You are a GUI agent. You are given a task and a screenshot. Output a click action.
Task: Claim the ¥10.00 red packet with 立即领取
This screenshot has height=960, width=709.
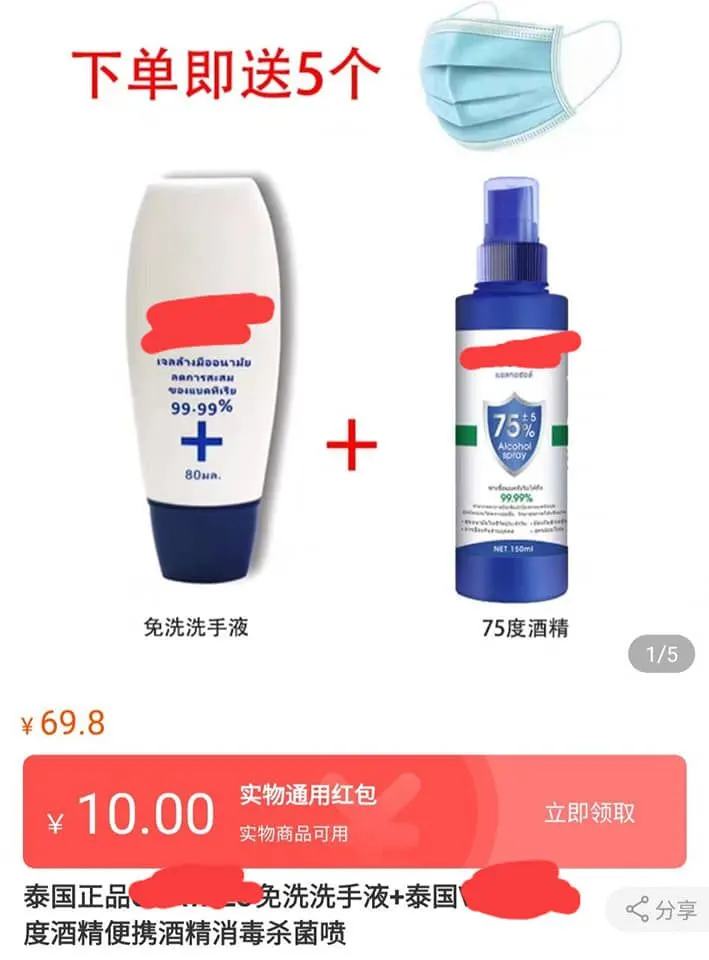coord(589,812)
